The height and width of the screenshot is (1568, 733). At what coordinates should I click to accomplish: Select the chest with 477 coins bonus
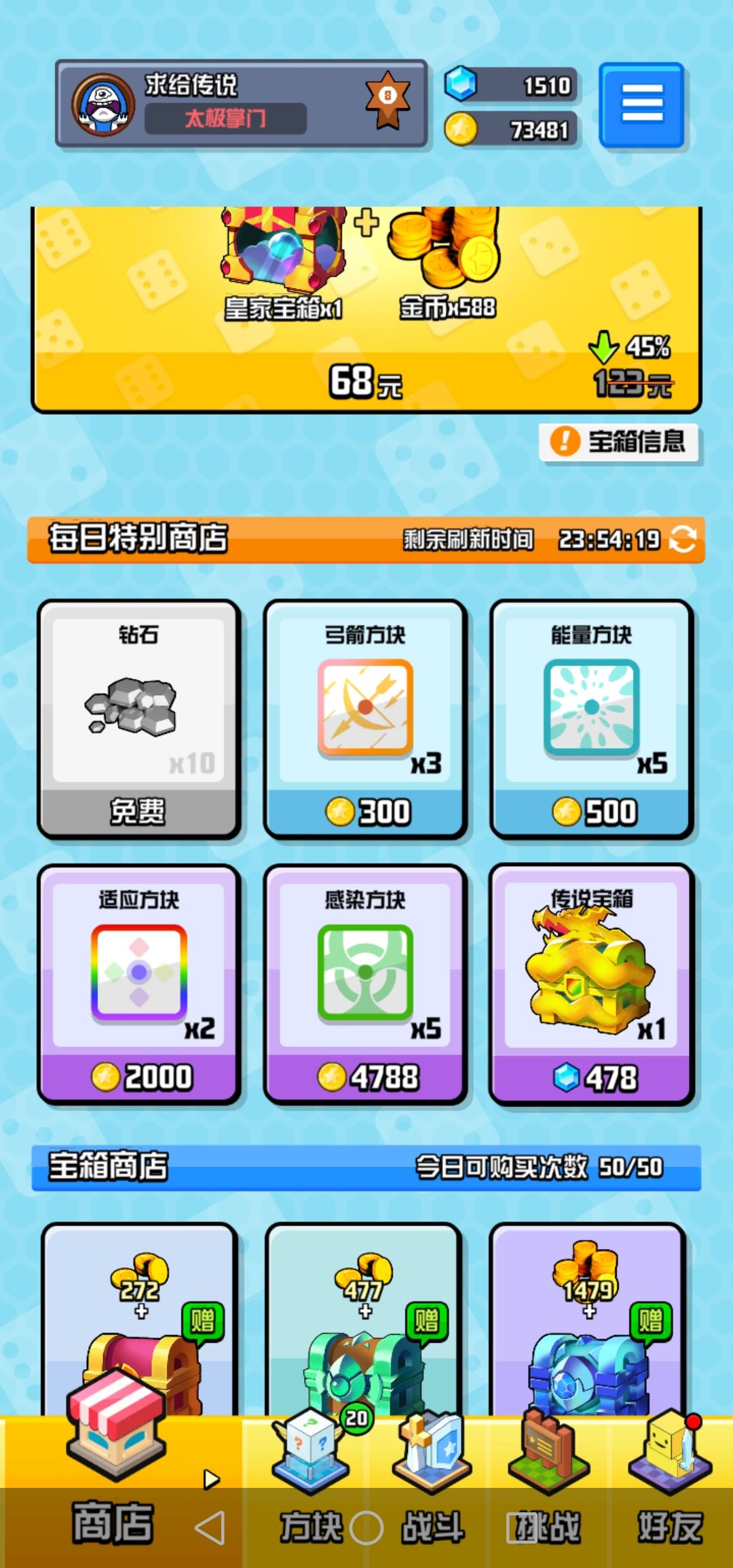(364, 1320)
